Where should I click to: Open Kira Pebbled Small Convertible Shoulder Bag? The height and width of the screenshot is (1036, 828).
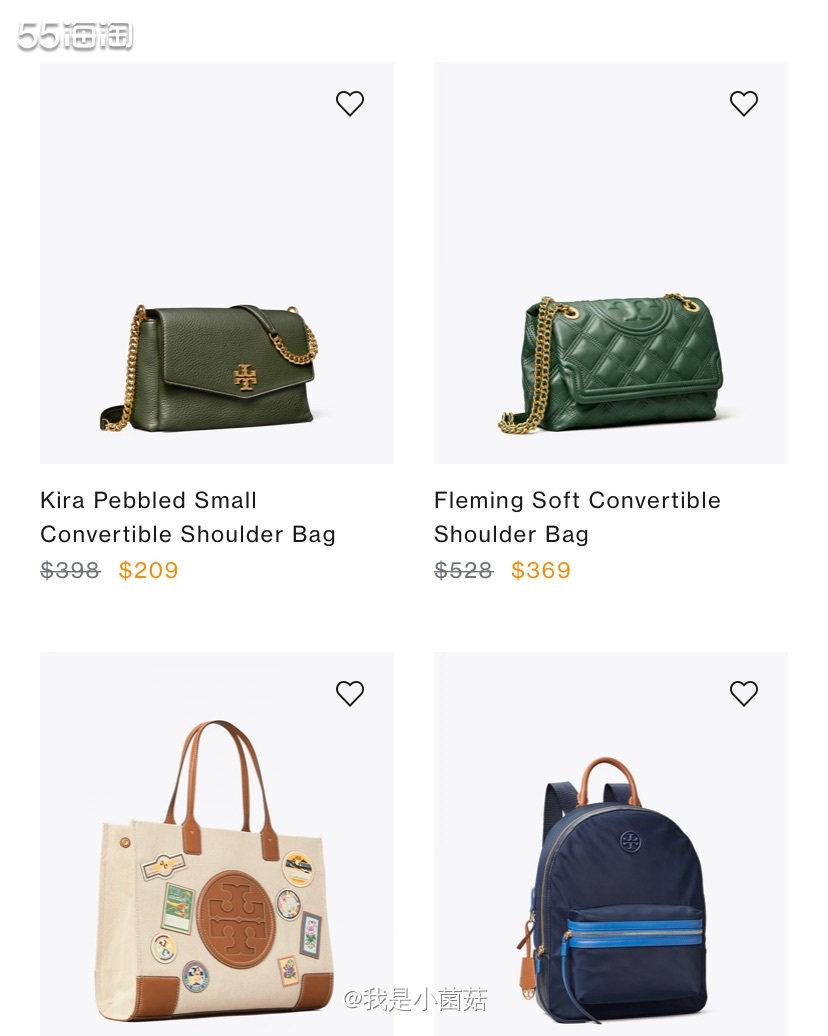pyautogui.click(x=188, y=517)
